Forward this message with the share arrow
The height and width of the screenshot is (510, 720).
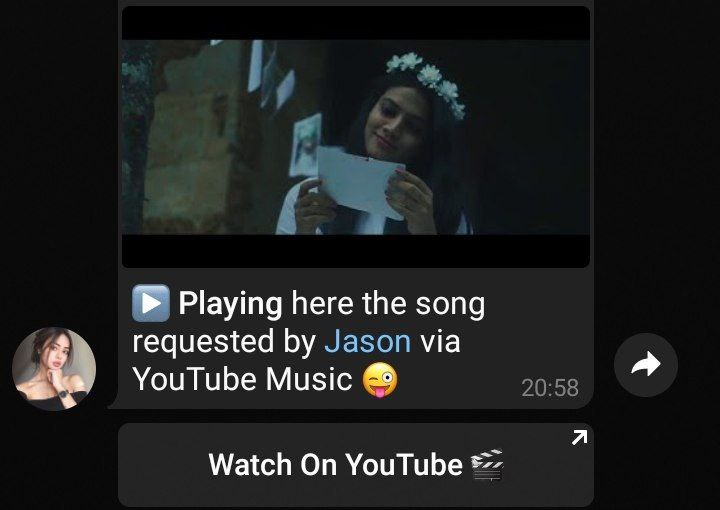645,365
